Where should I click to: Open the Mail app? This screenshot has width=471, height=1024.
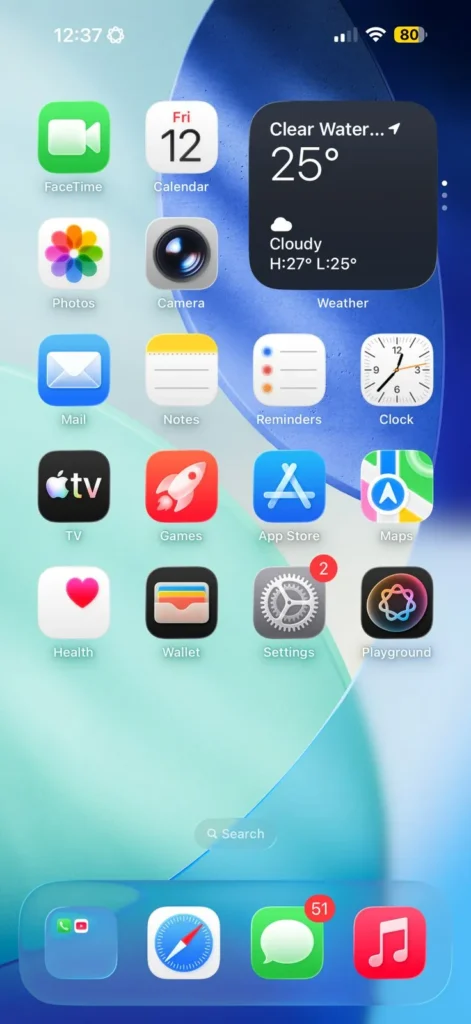[x=74, y=370]
